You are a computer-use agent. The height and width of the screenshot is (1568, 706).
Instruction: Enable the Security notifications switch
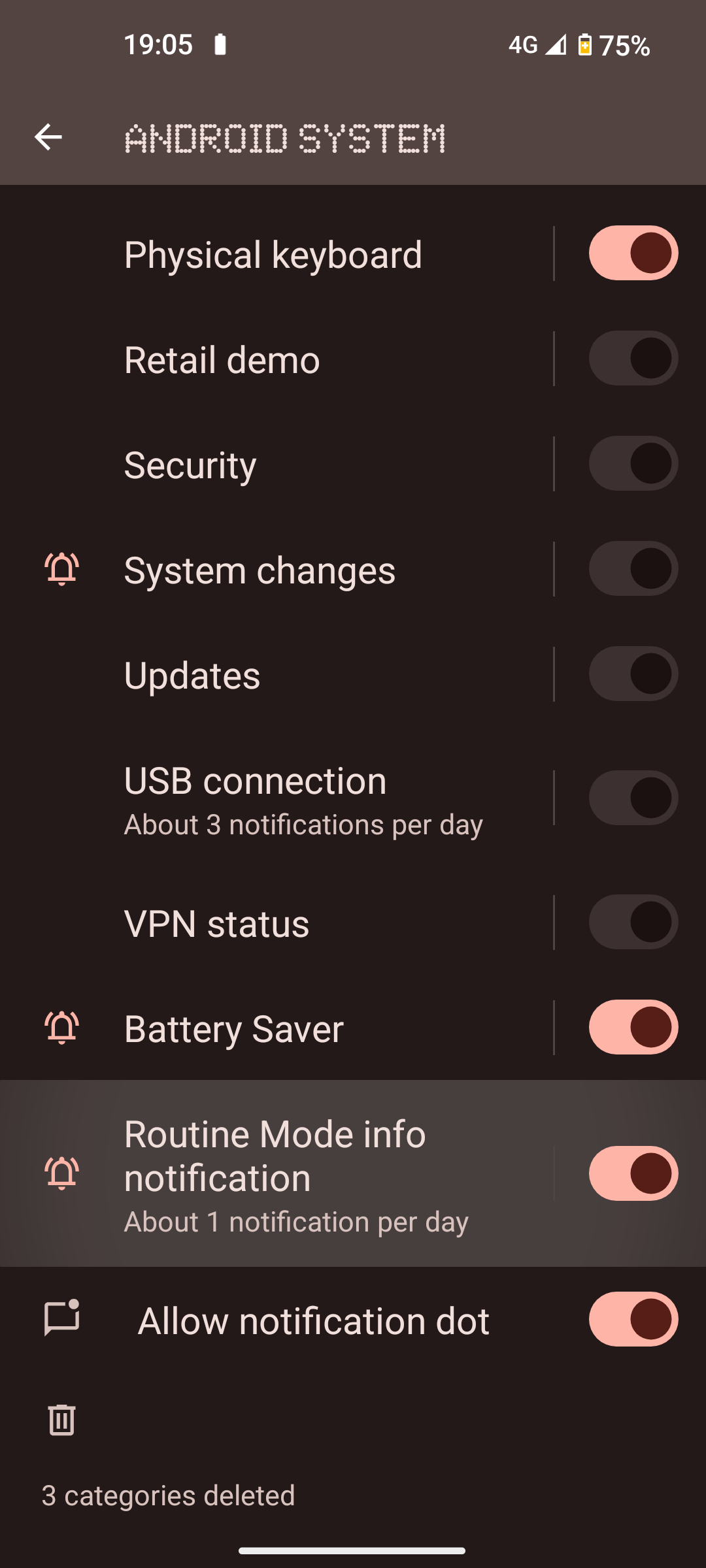(x=633, y=464)
